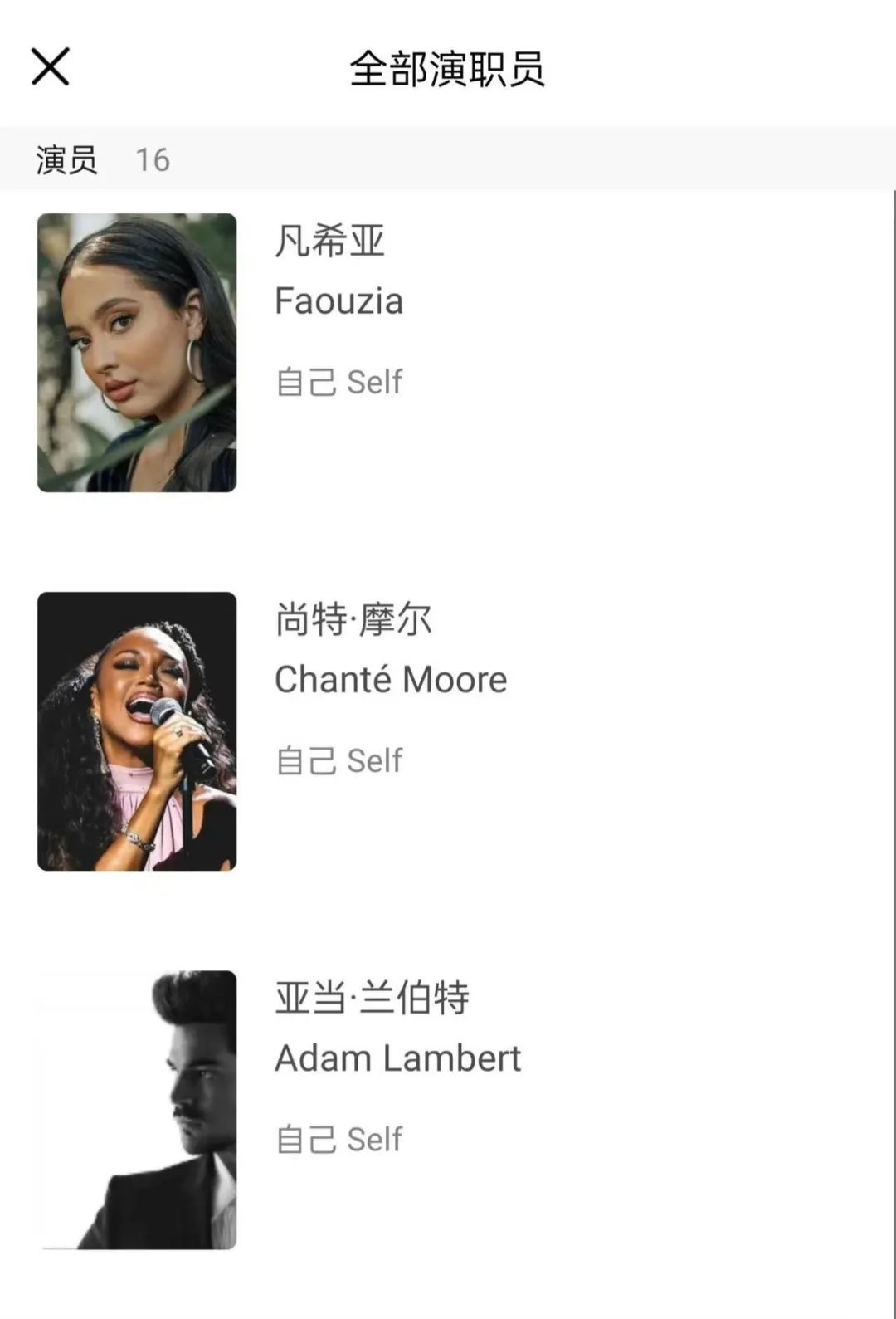Close the full cast and crew page

point(50,66)
